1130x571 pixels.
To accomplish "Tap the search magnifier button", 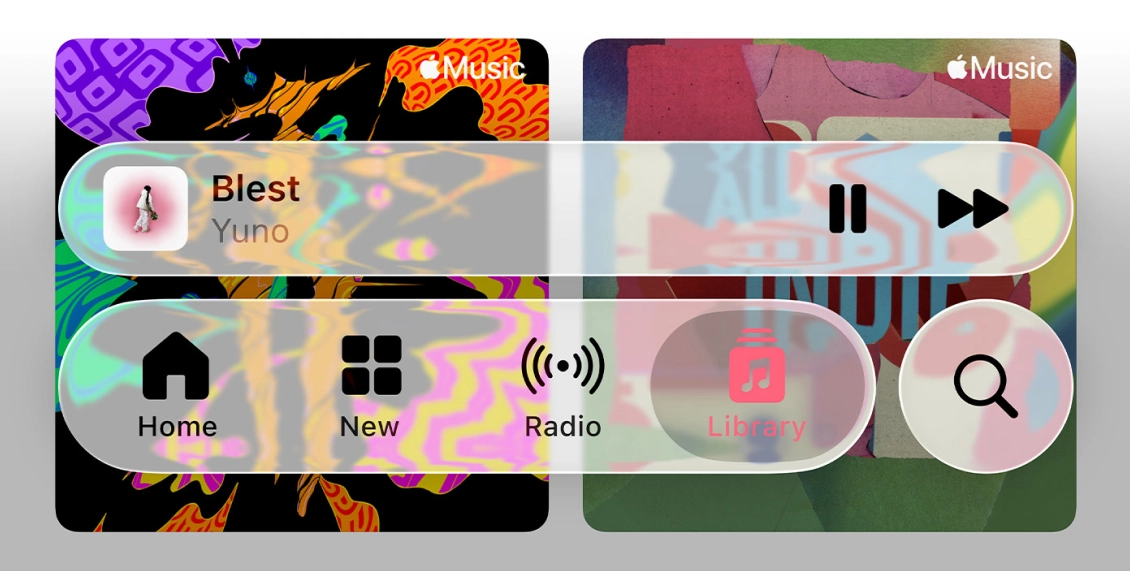I will (x=985, y=386).
